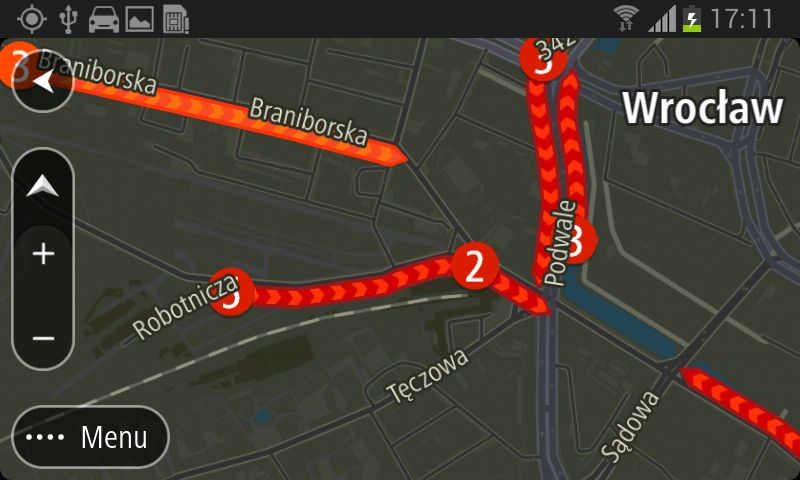Tap the back arrow button
800x480 pixels.
(43, 82)
